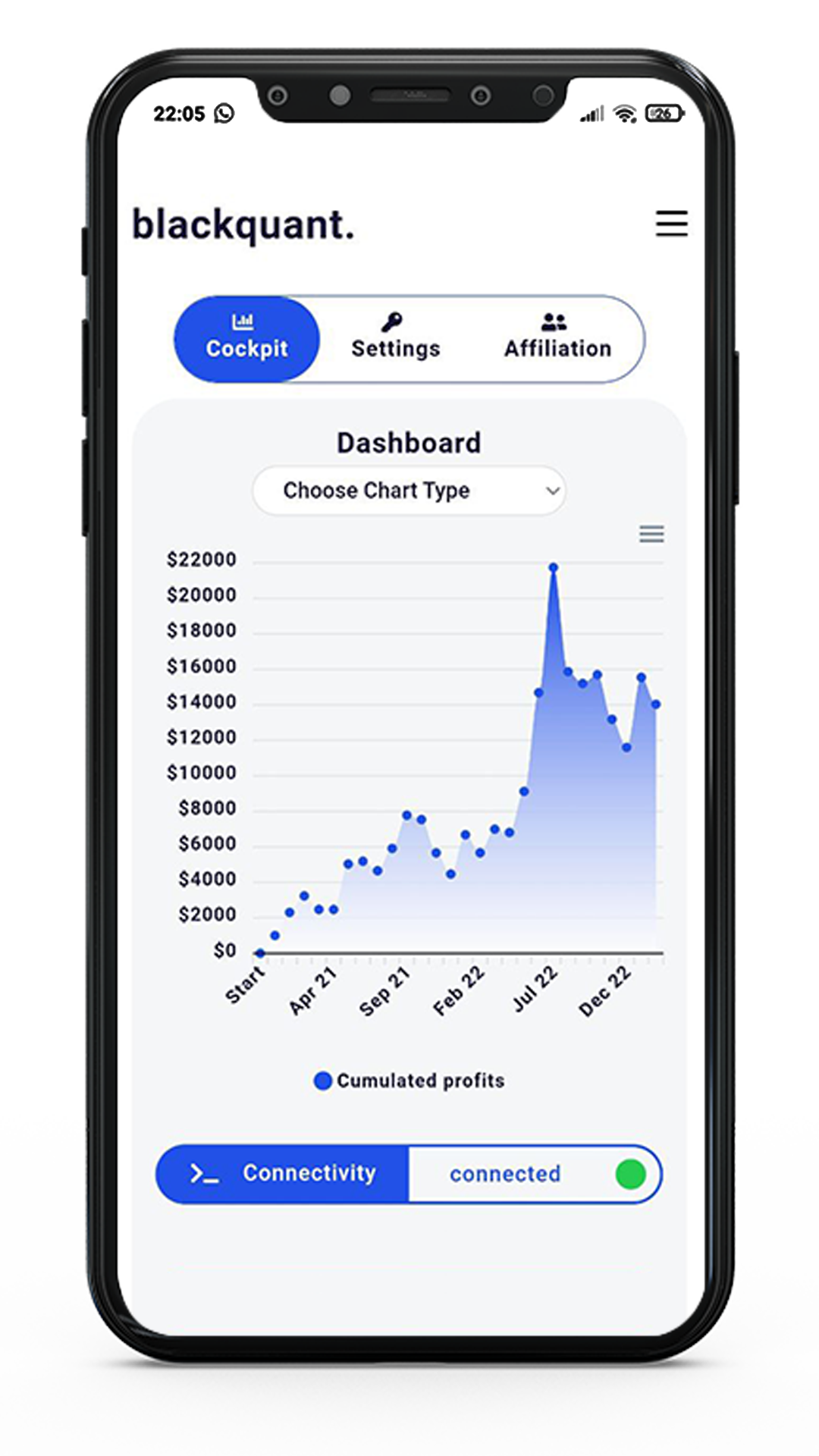Select the bar chart icon on Cockpit tab

pyautogui.click(x=243, y=322)
